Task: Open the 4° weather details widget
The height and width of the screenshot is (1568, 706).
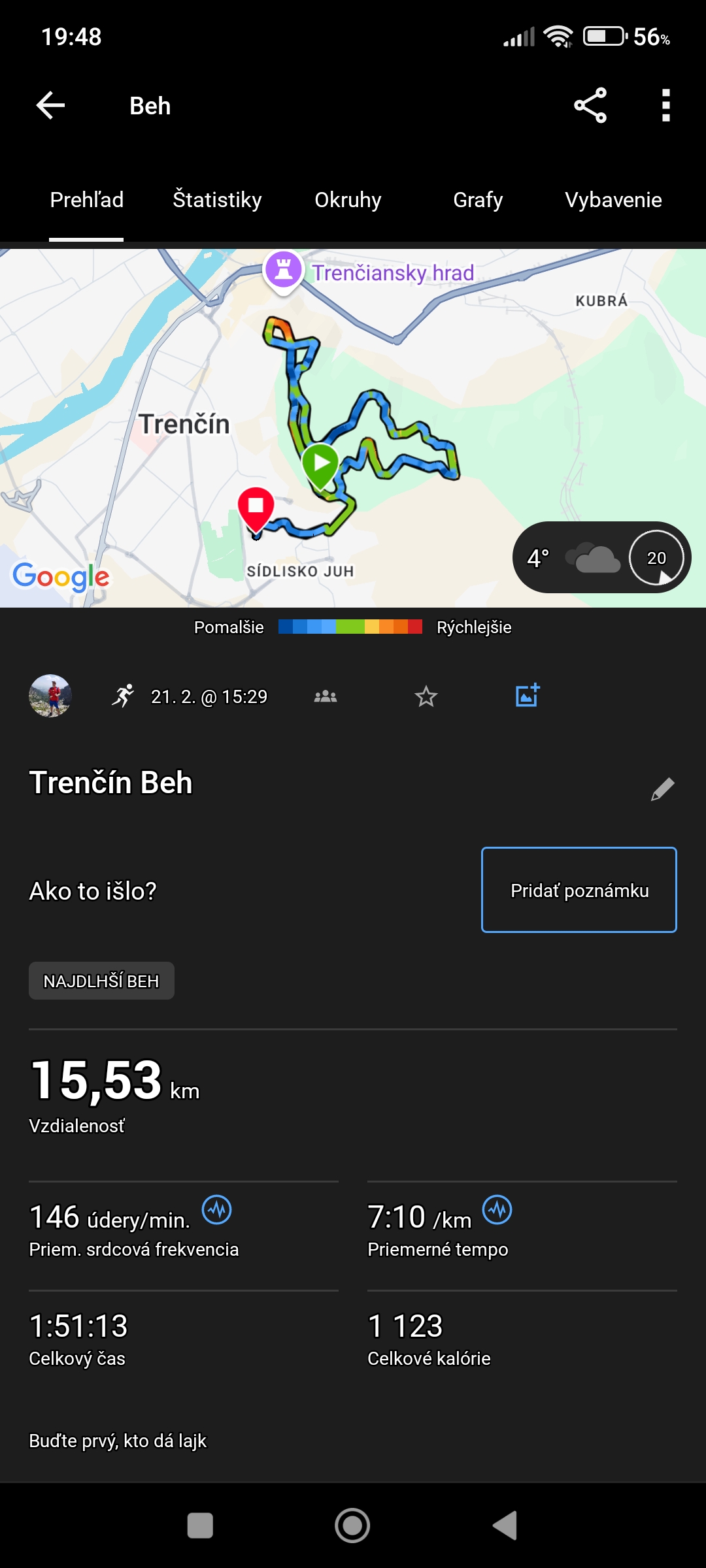Action: [x=601, y=557]
